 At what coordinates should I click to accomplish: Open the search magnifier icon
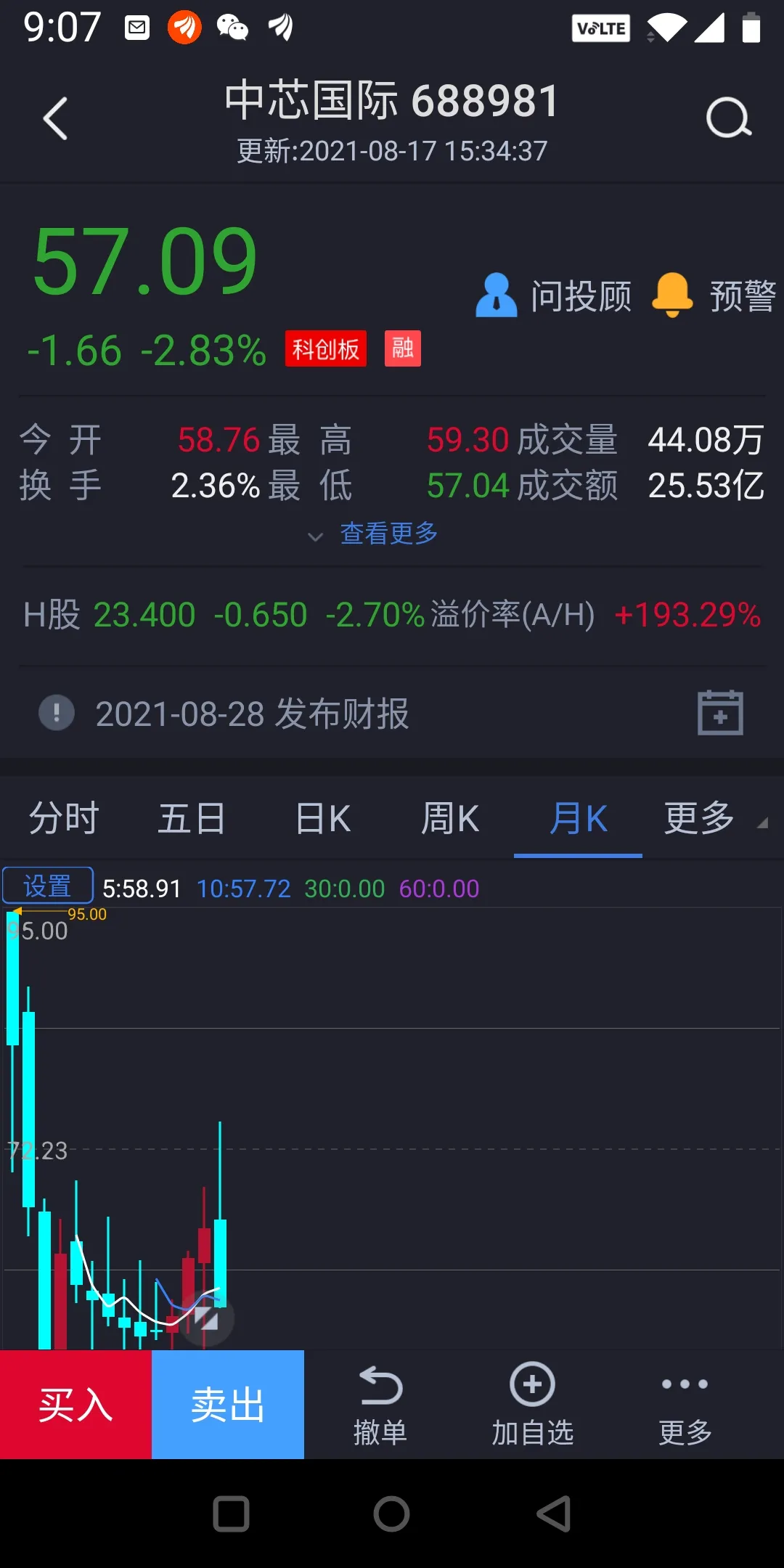pos(729,118)
